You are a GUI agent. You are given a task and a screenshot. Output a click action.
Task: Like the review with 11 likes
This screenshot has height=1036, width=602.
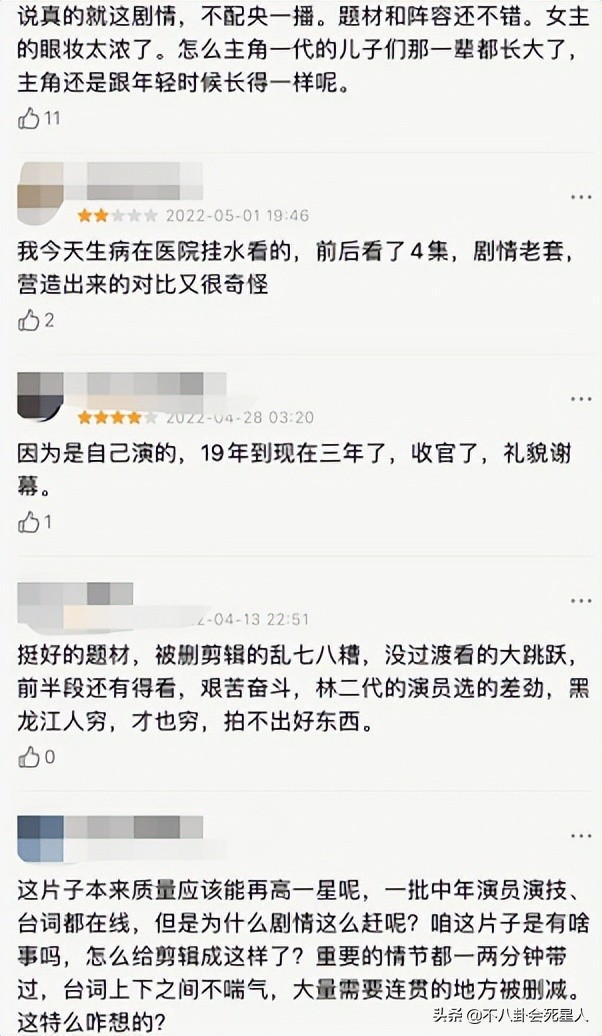tap(29, 119)
